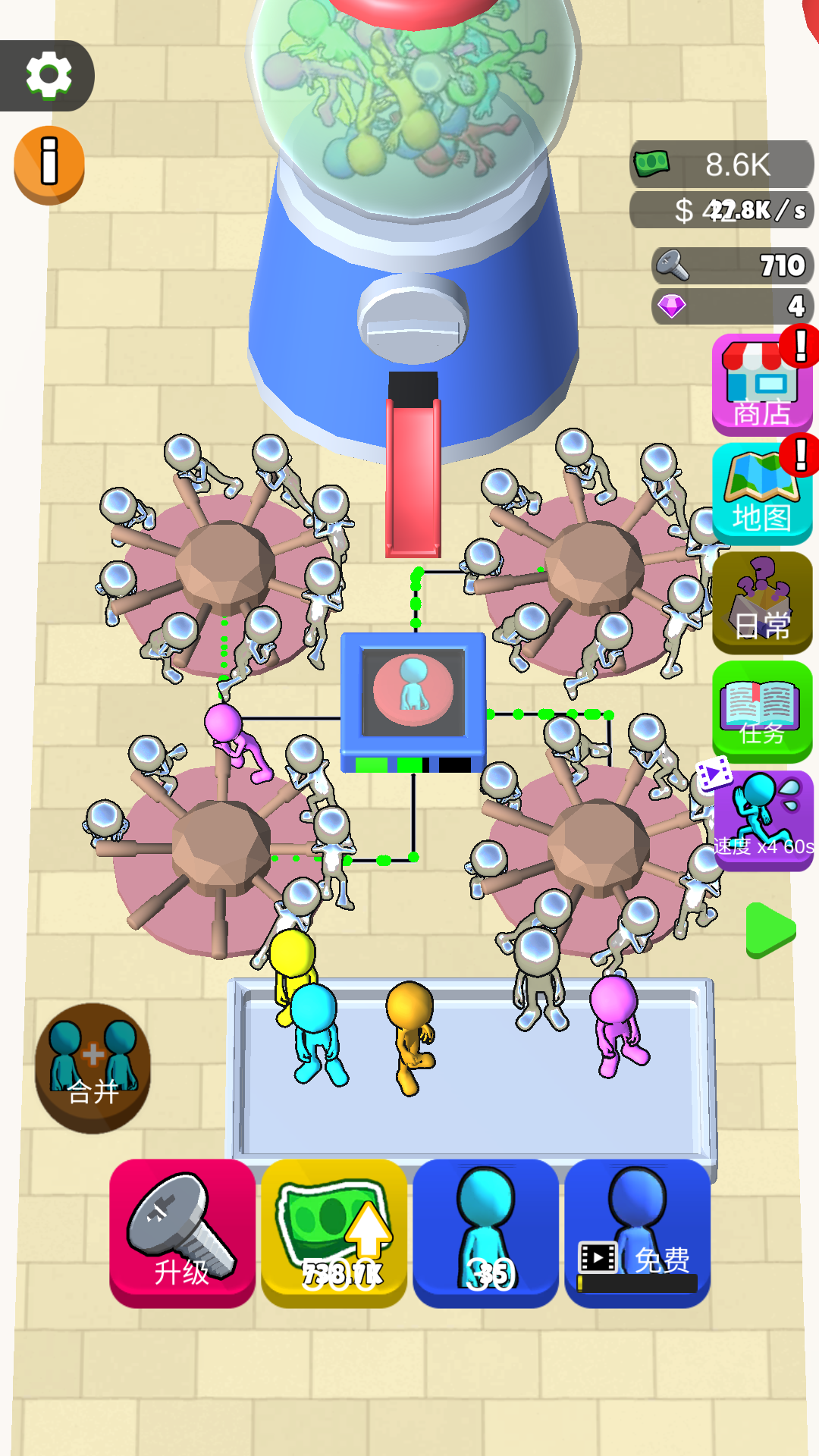
Task: Activate the 速度 x4 60s boost
Action: (x=762, y=820)
